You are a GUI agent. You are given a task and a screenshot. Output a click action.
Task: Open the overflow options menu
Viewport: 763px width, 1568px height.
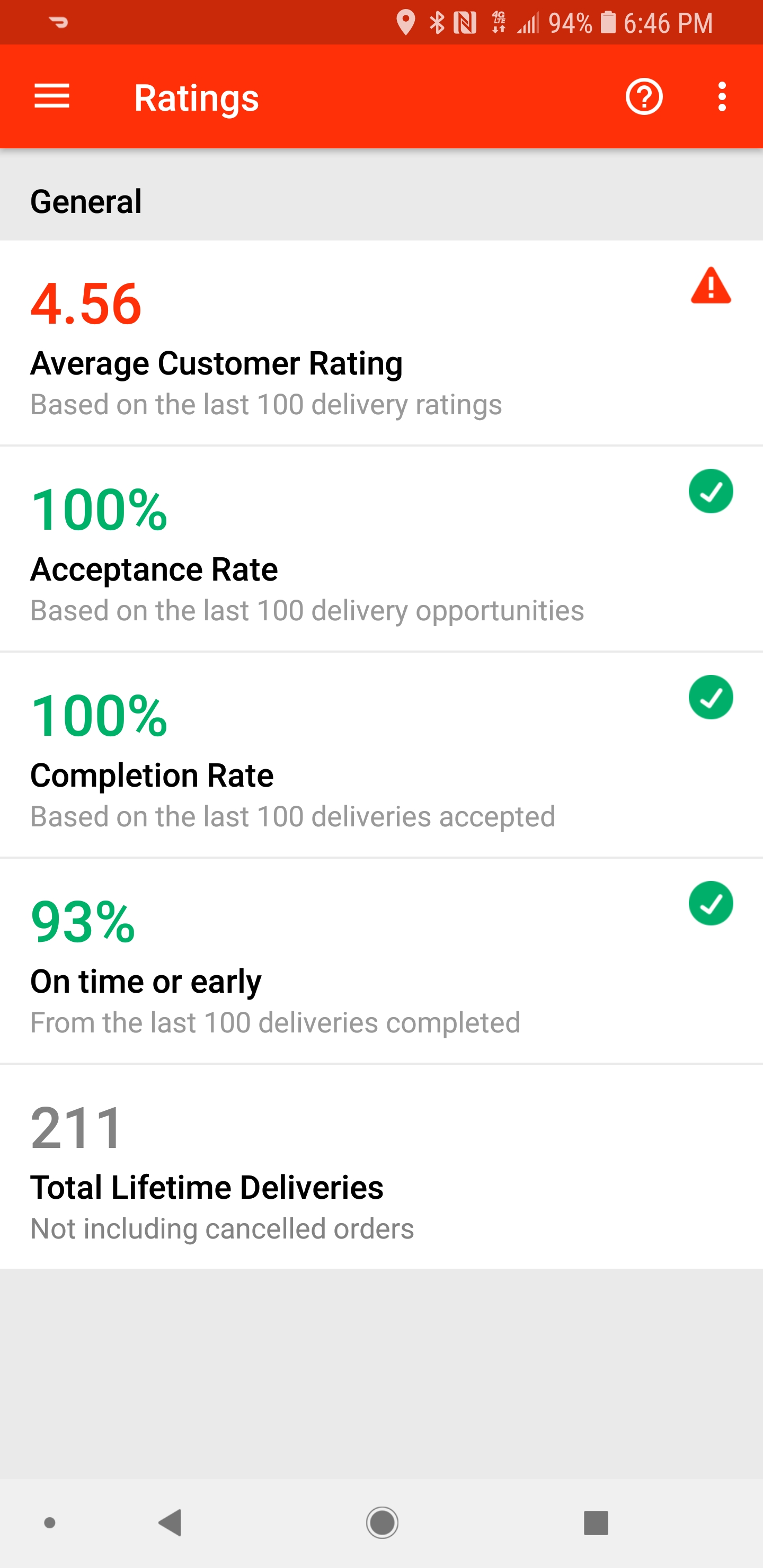point(721,96)
